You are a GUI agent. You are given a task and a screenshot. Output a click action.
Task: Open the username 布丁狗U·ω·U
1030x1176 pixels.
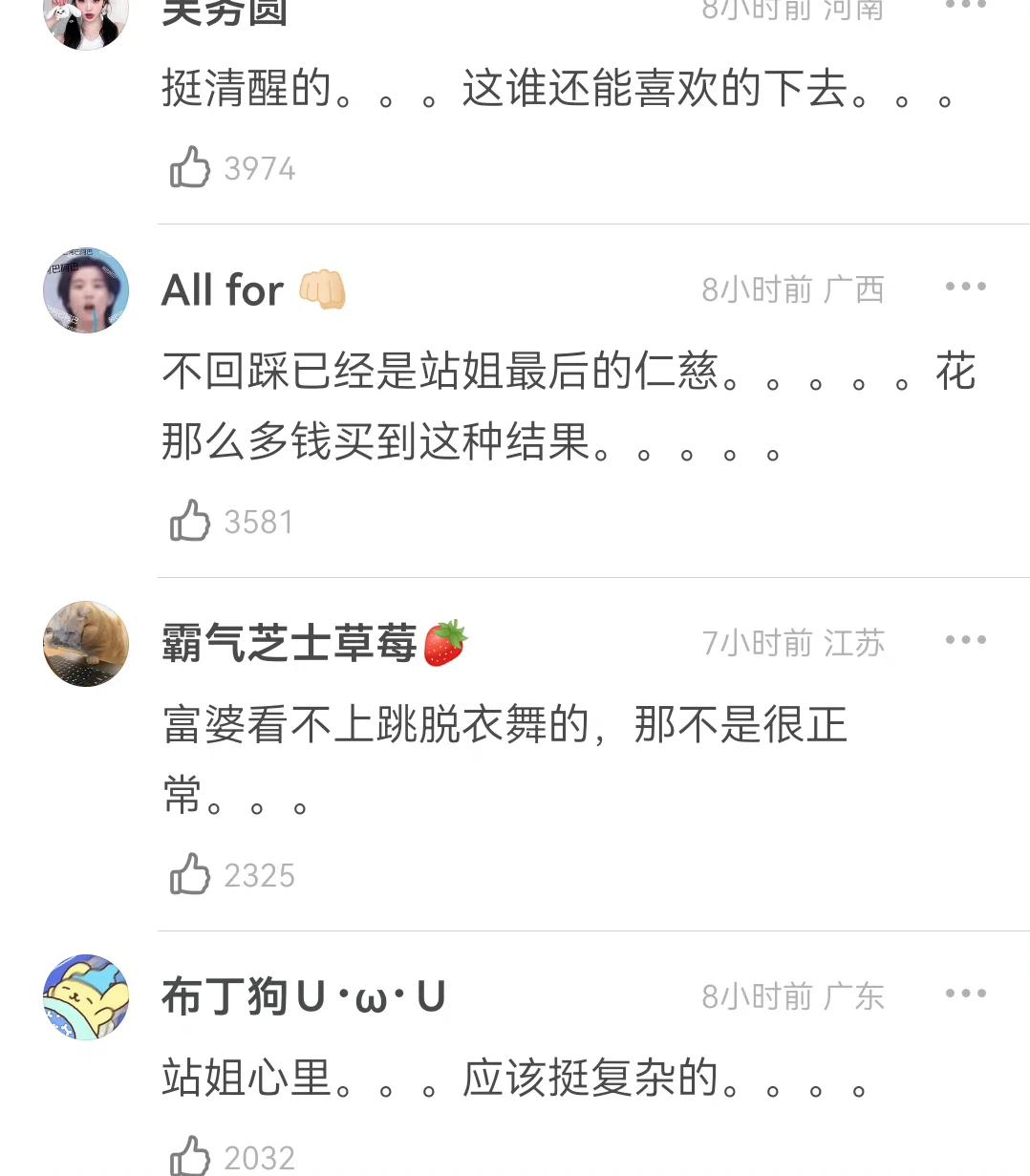coord(303,997)
